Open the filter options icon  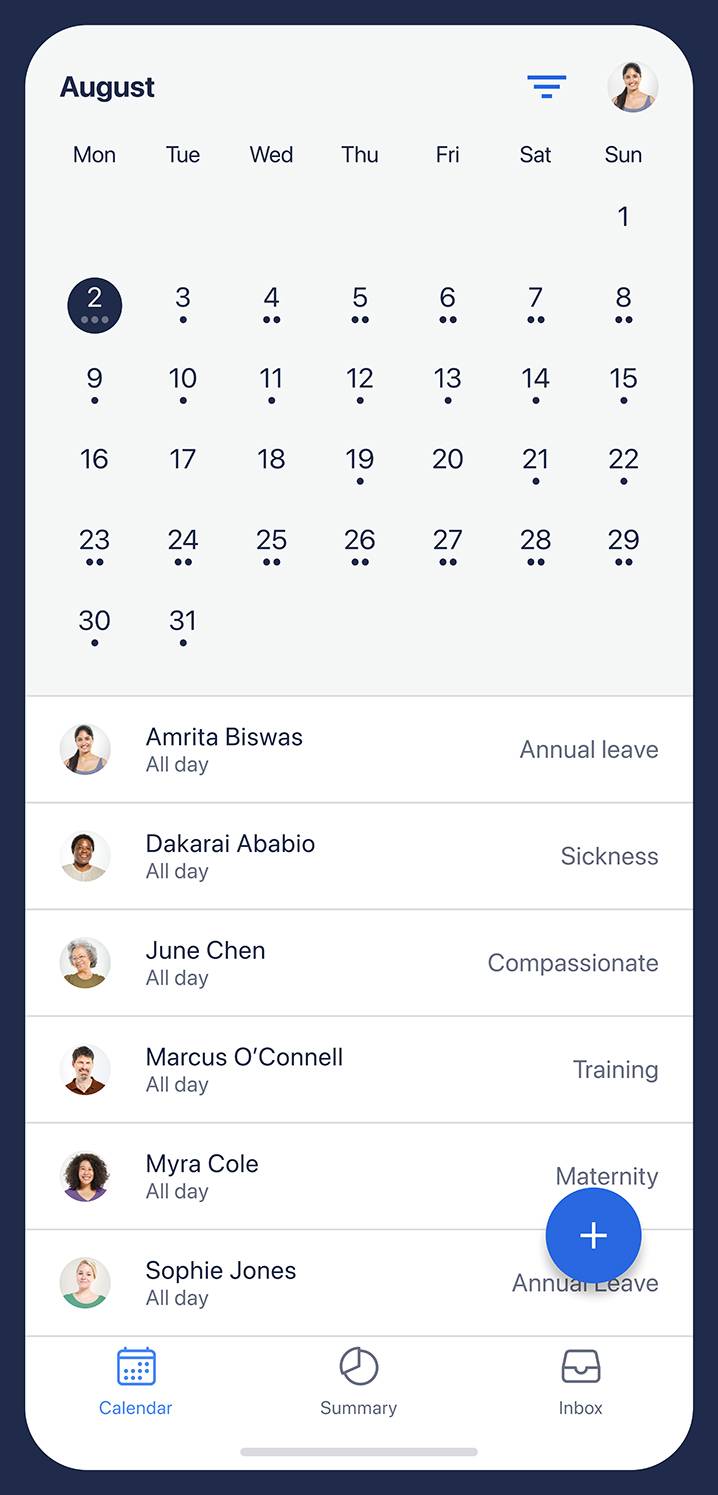click(x=546, y=87)
